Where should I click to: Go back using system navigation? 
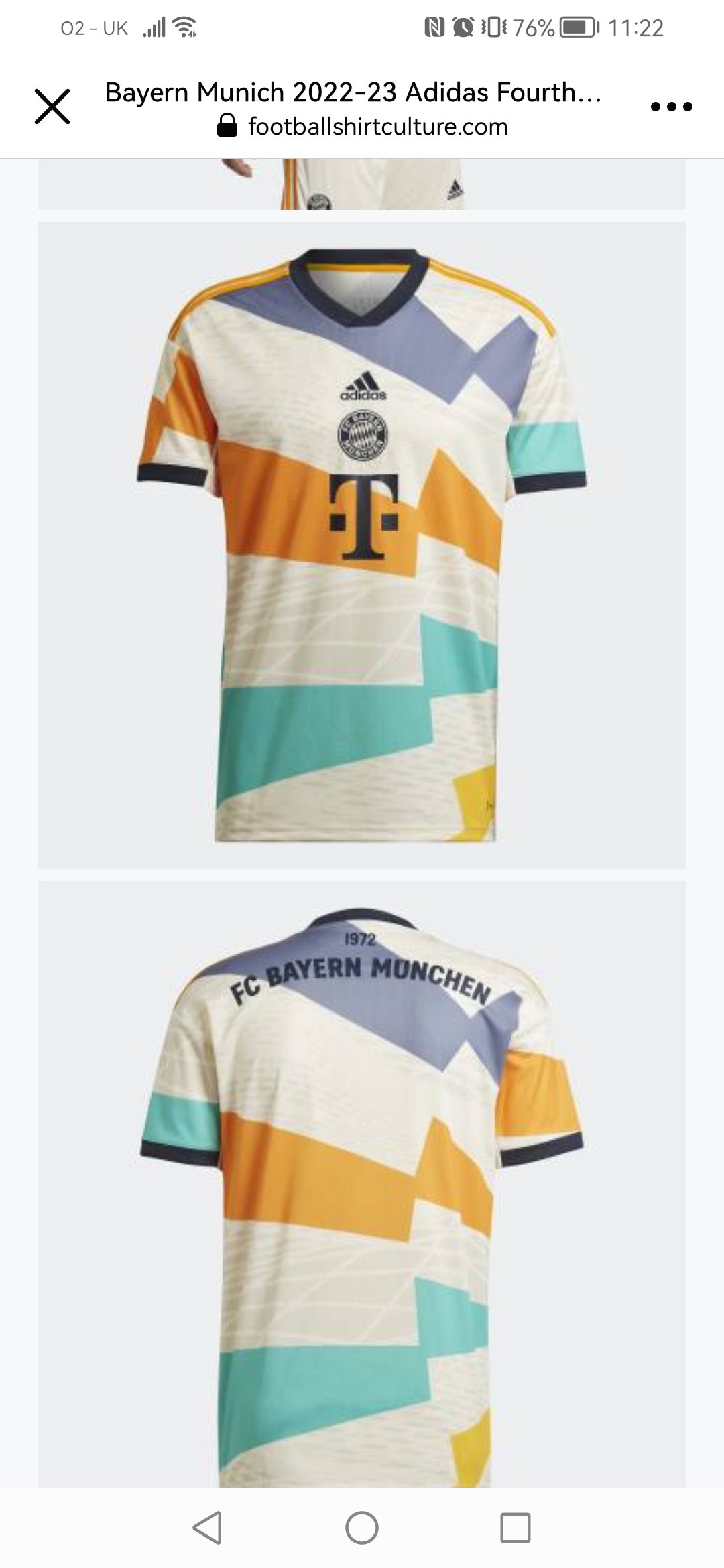(x=207, y=1528)
